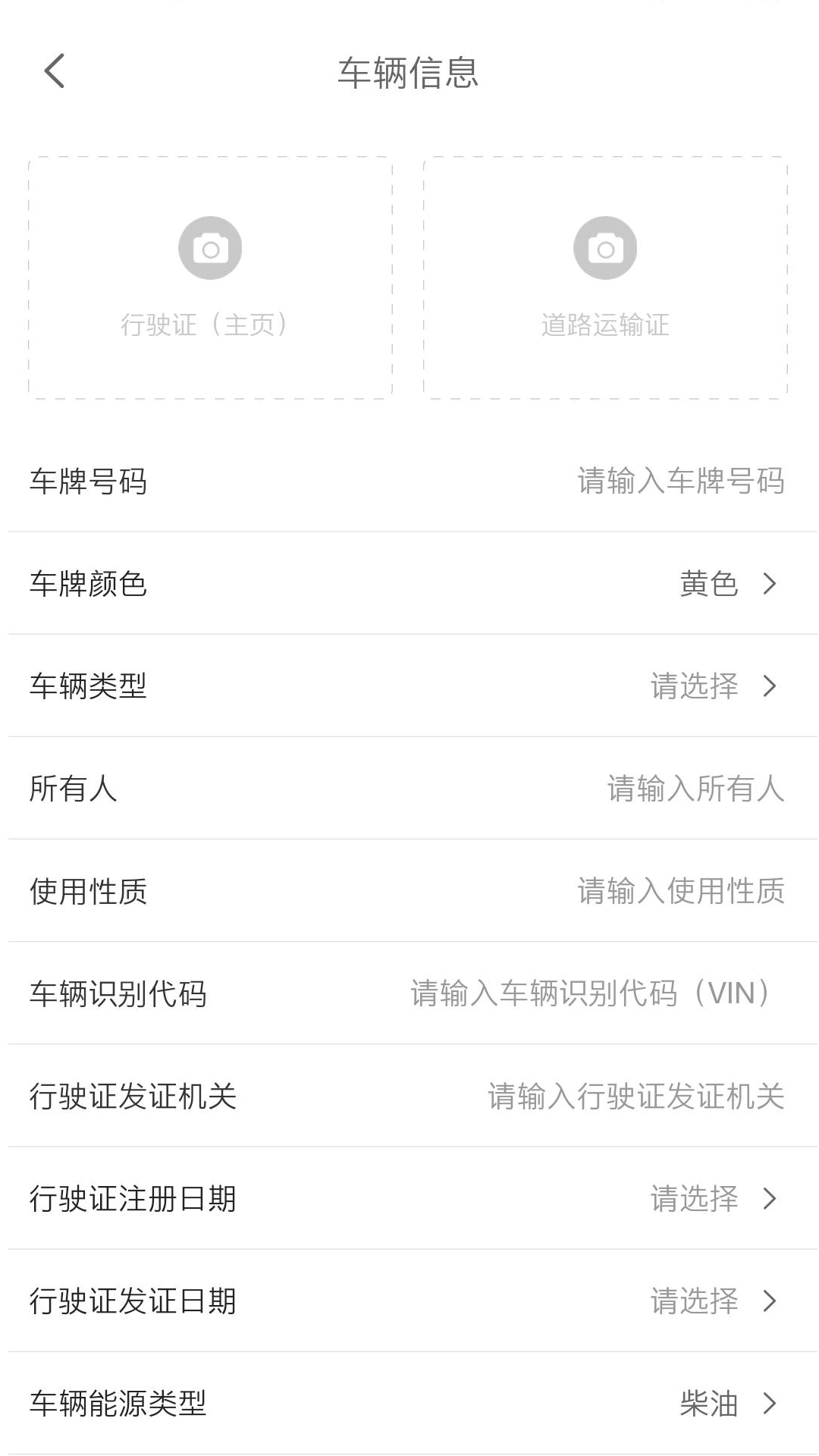Pick the 行驶证发证日期 date

pos(713,1301)
